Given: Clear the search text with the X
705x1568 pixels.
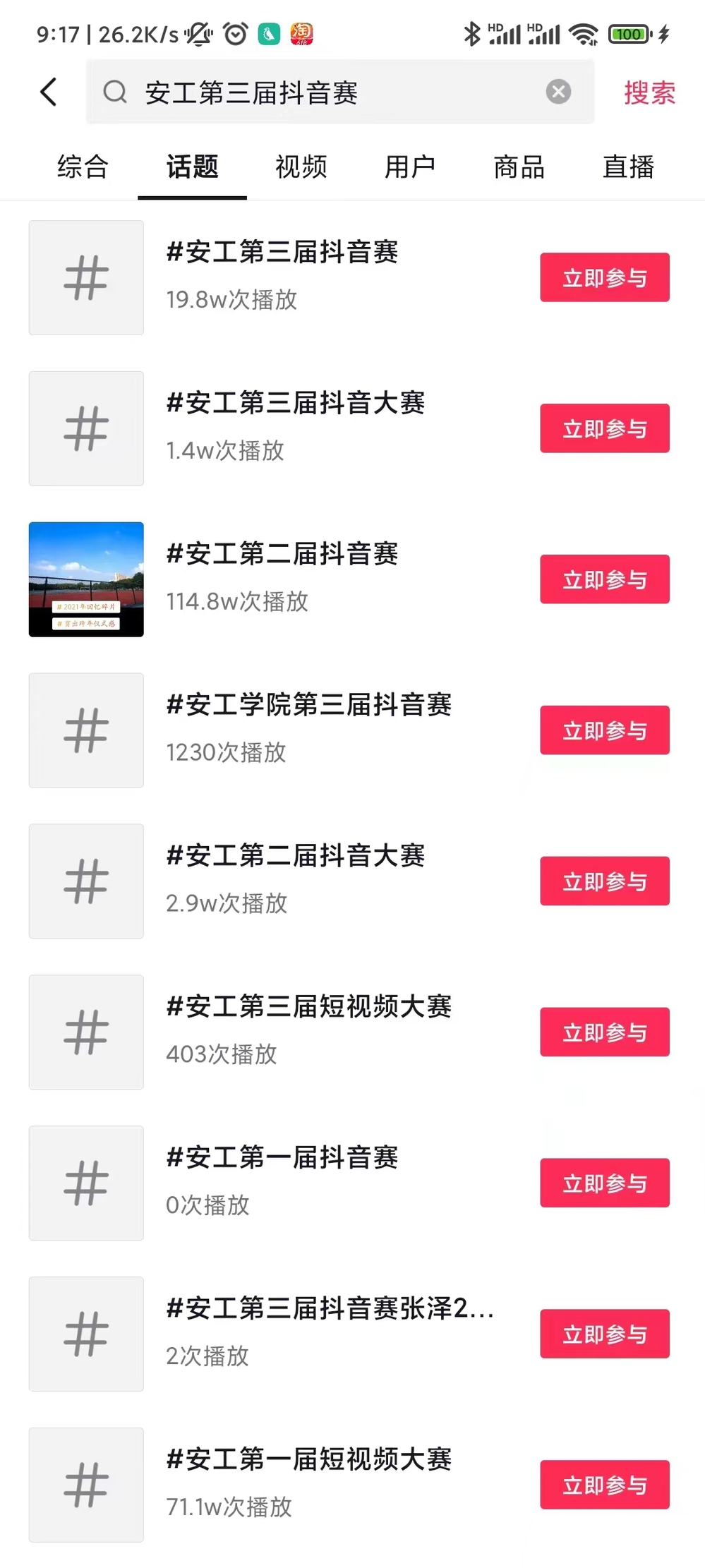Looking at the screenshot, I should (x=558, y=92).
